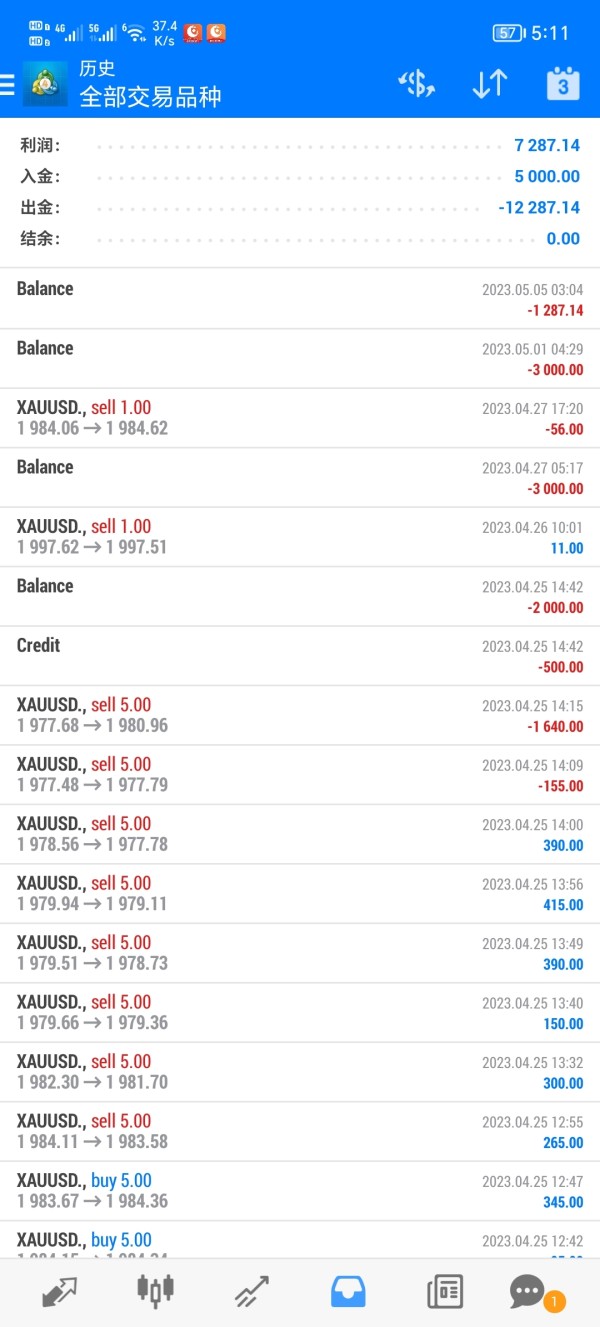Viewport: 600px width, 1327px height.
Task: Select the History inbox tab
Action: (x=348, y=1292)
